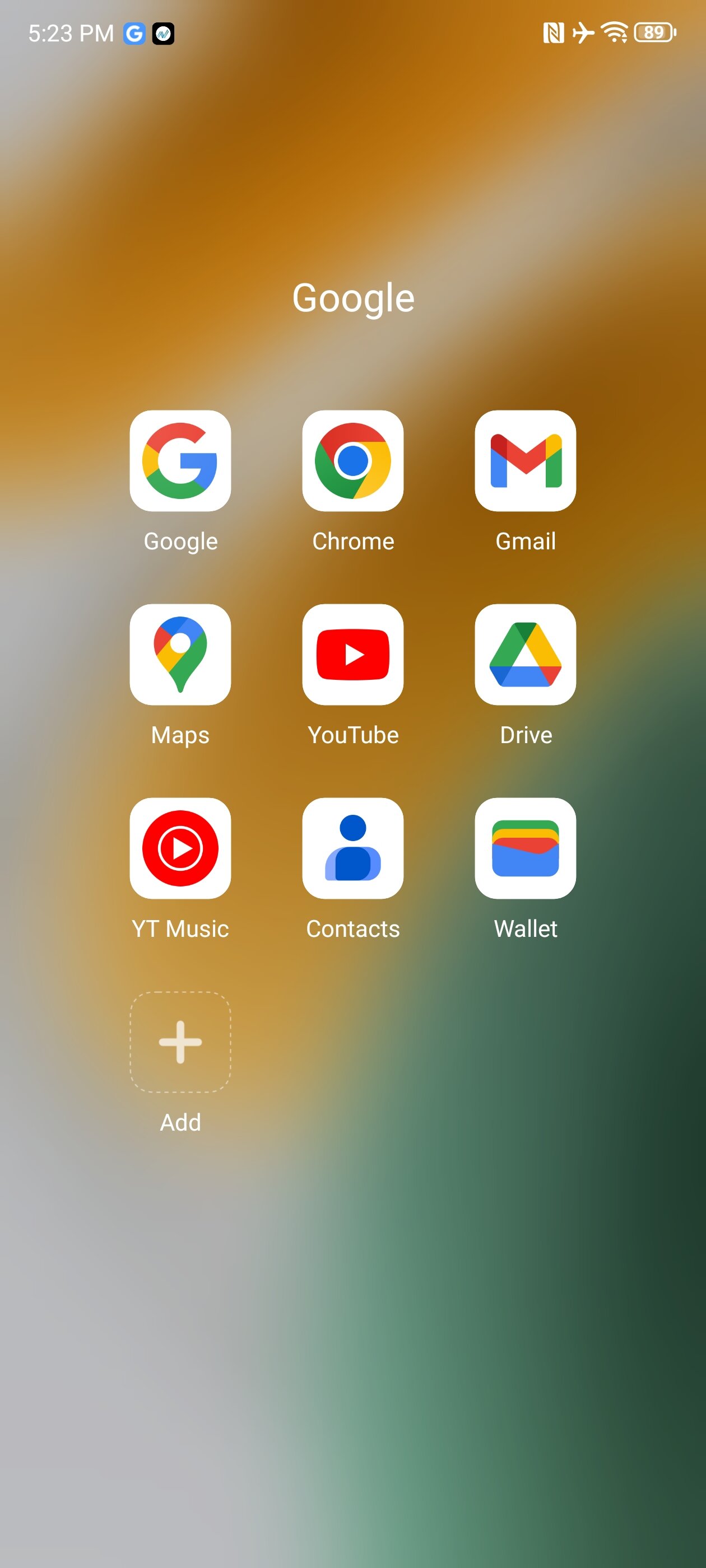Viewport: 706px width, 1568px height.
Task: Tap the Google folder title to rename
Action: pyautogui.click(x=354, y=298)
